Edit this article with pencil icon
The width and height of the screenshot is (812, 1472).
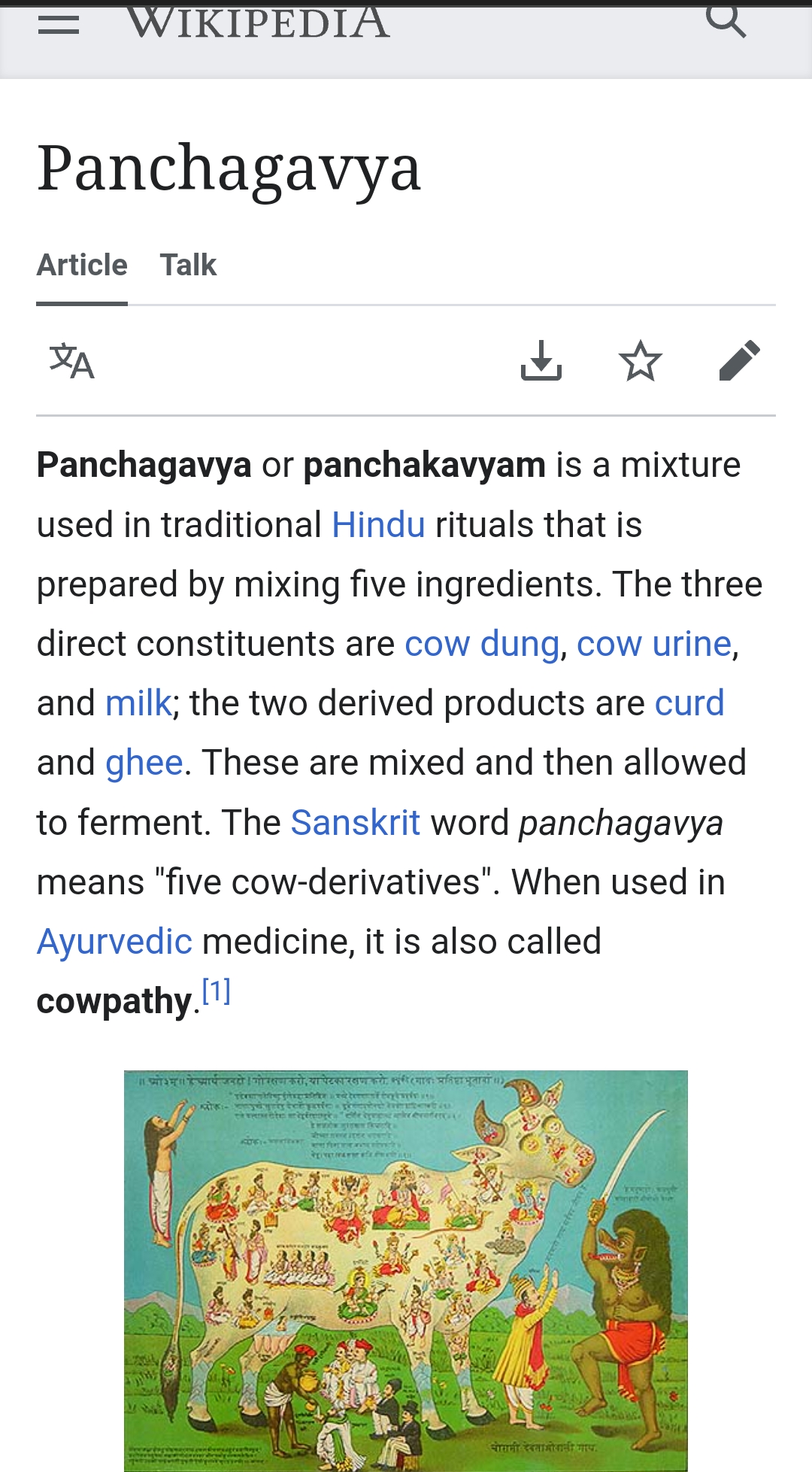pyautogui.click(x=739, y=361)
